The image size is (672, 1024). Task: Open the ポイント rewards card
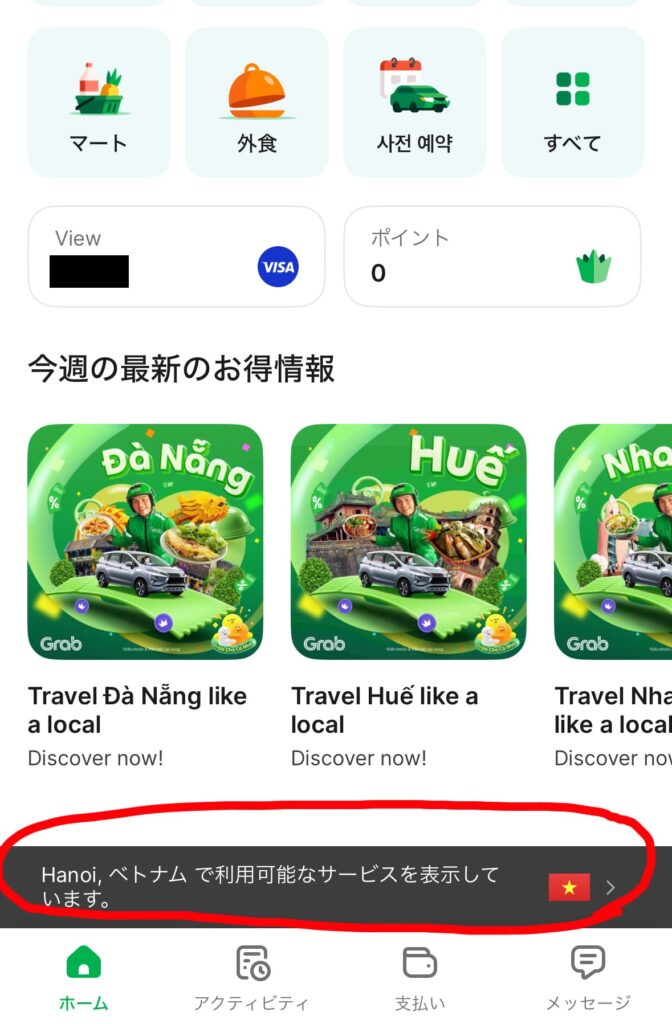tap(492, 257)
